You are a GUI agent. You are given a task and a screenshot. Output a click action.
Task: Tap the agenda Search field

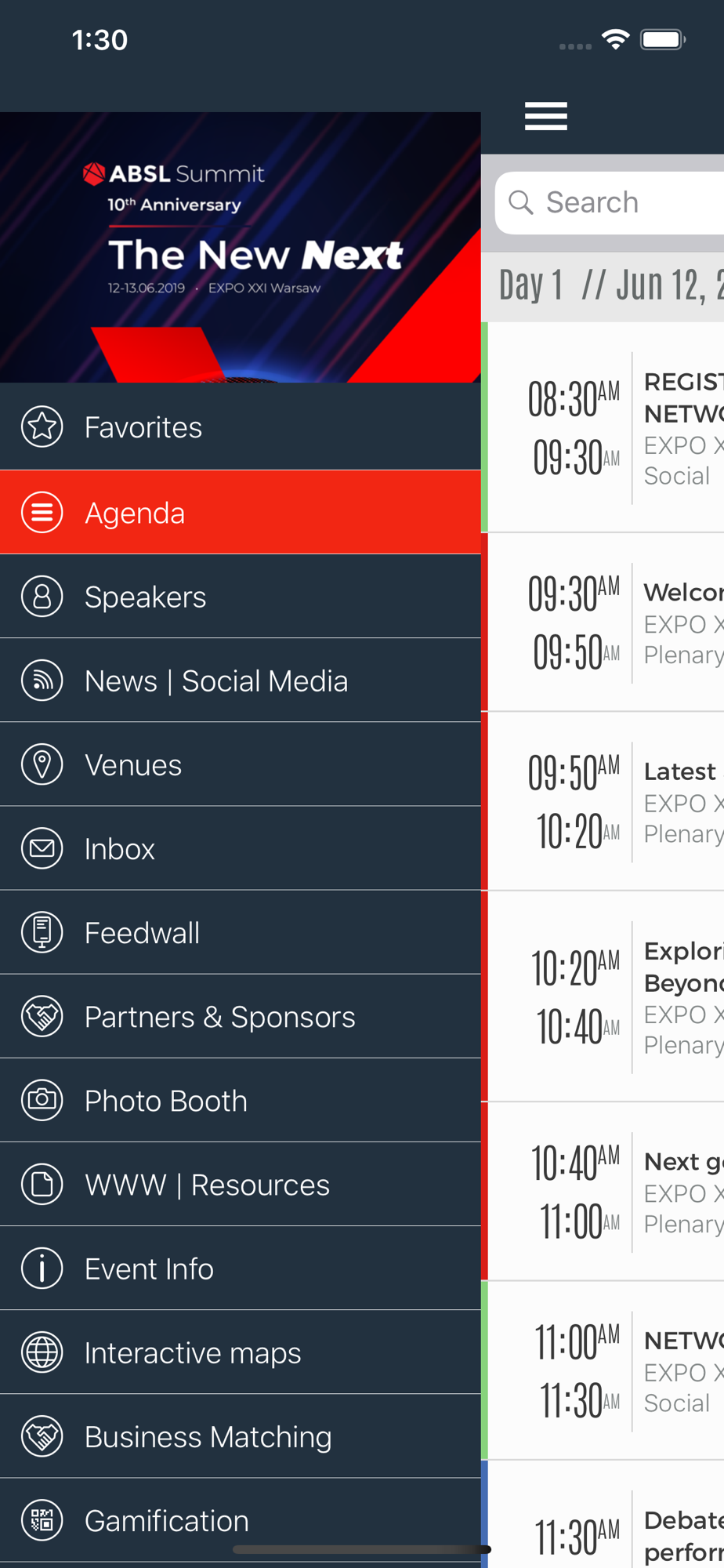click(610, 202)
